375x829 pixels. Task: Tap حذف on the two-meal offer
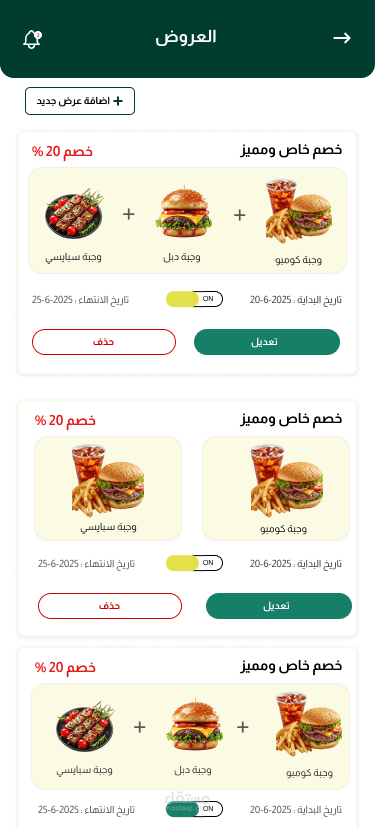click(110, 606)
